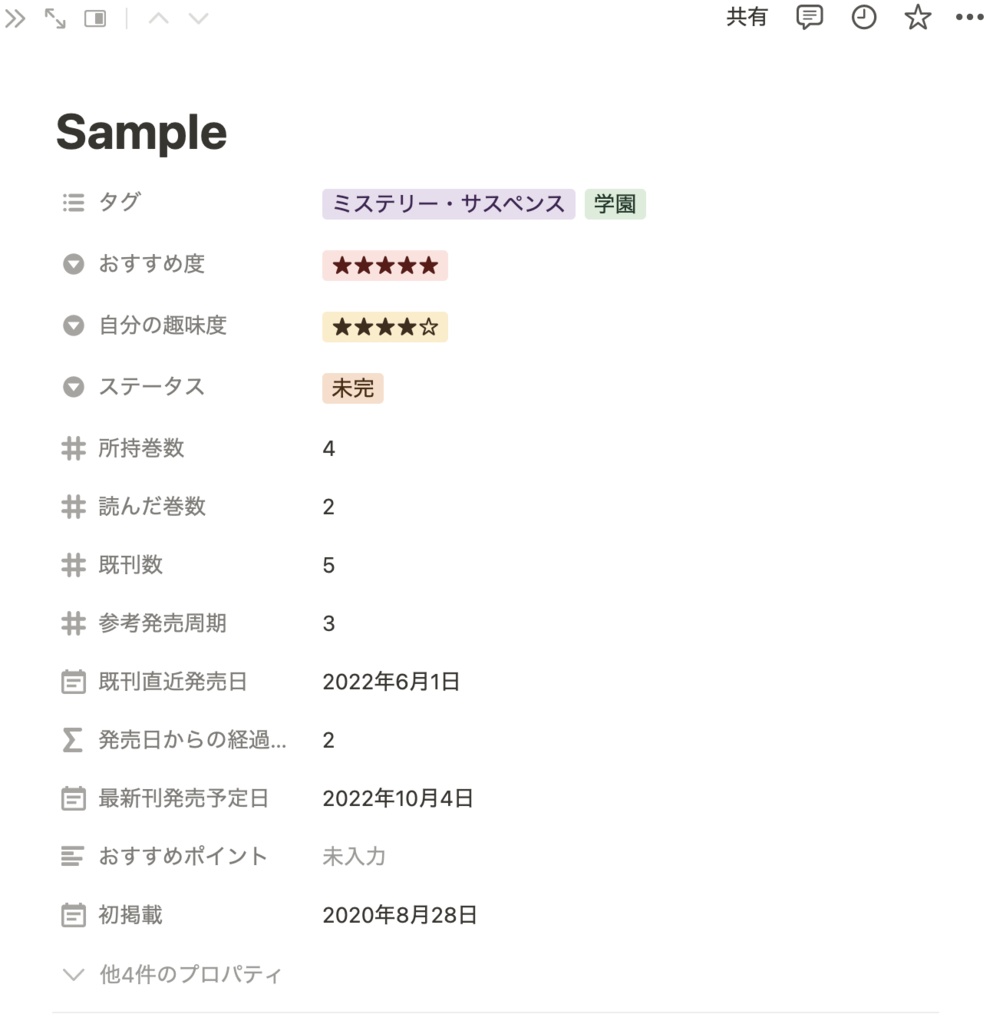Edit the 所持巻数 number value

[x=329, y=449]
